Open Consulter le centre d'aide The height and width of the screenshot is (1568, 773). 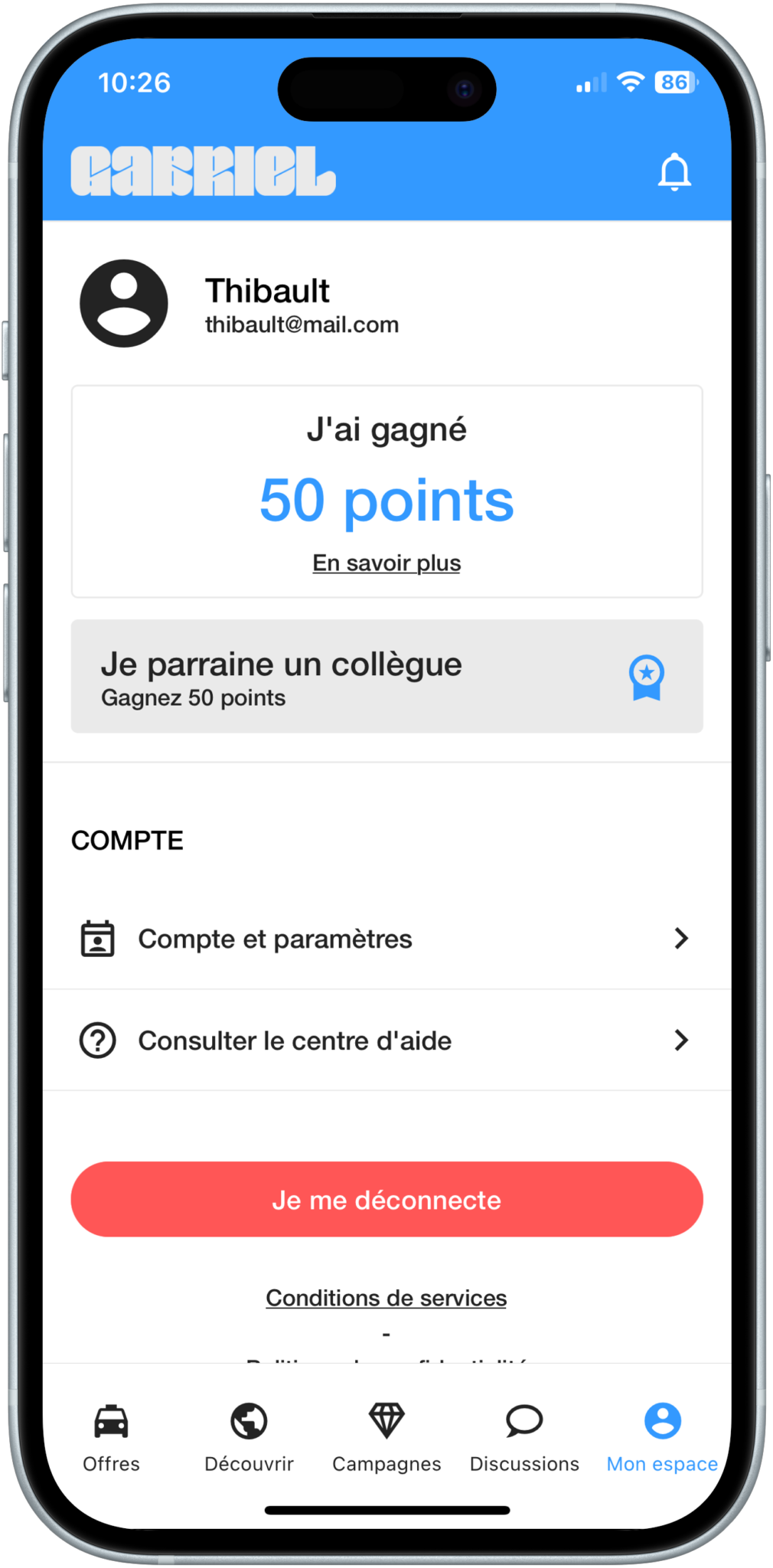coord(386,1040)
